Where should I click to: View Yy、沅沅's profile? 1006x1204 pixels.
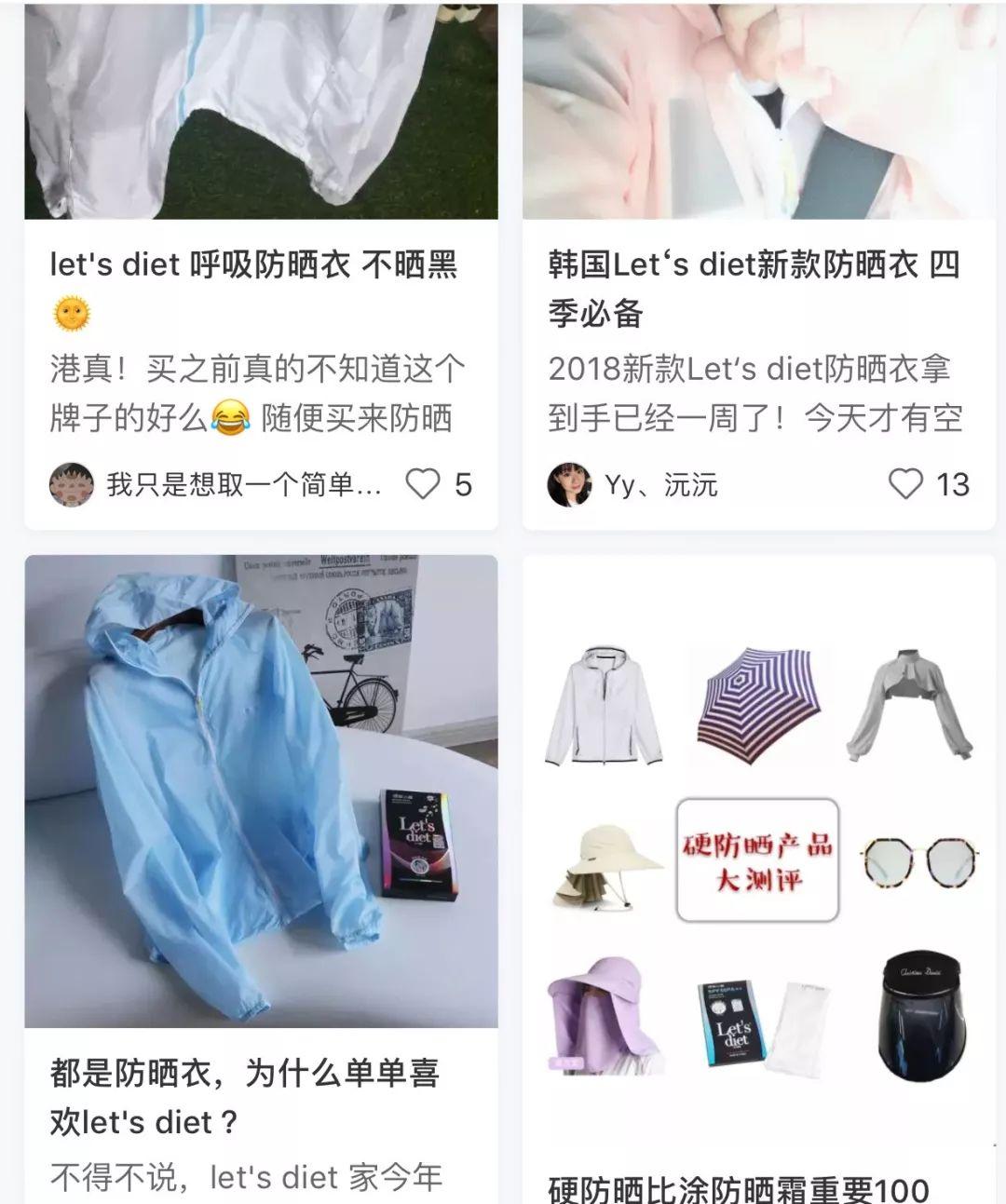click(x=570, y=485)
